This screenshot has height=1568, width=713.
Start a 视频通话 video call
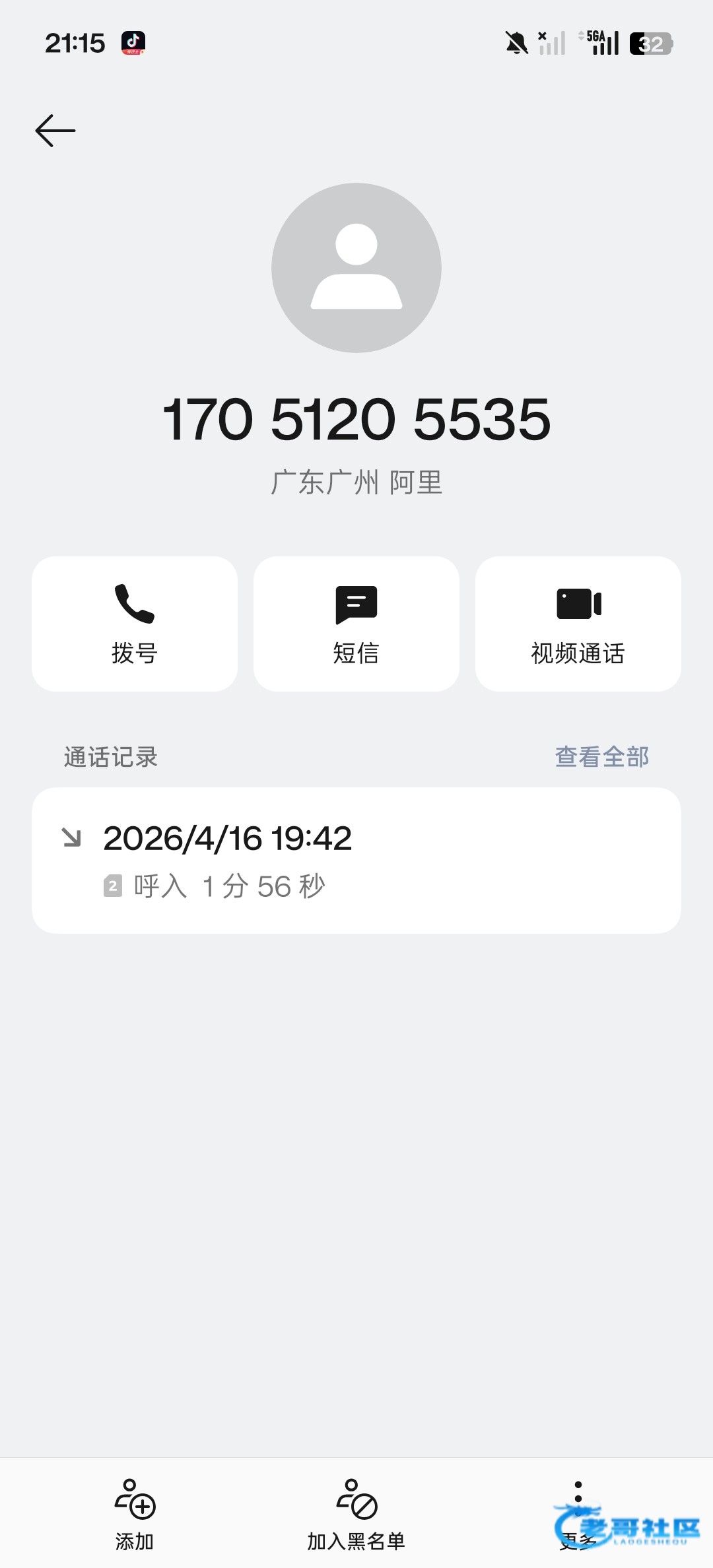point(578,624)
